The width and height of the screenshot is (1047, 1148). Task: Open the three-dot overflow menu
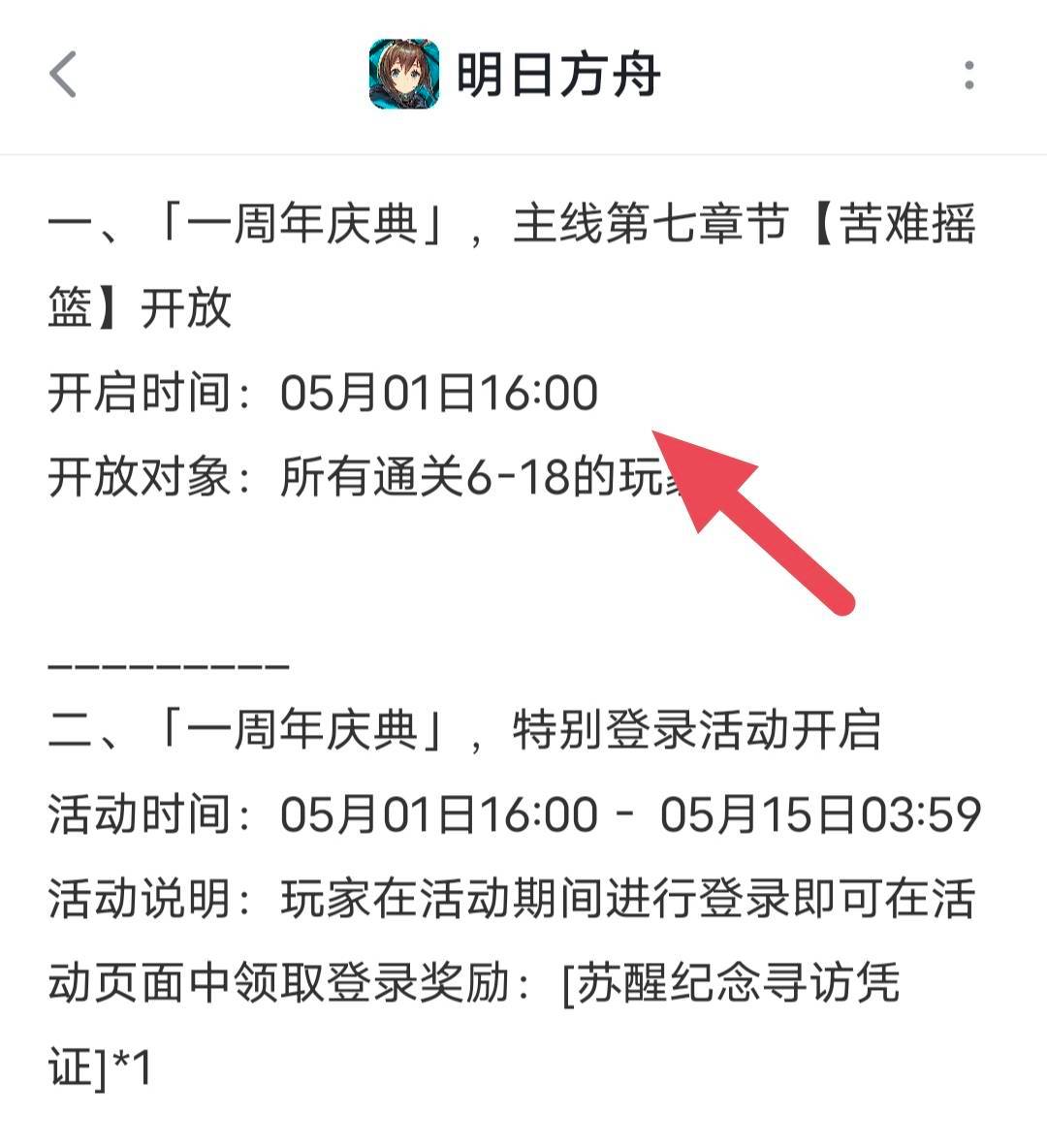click(x=968, y=75)
